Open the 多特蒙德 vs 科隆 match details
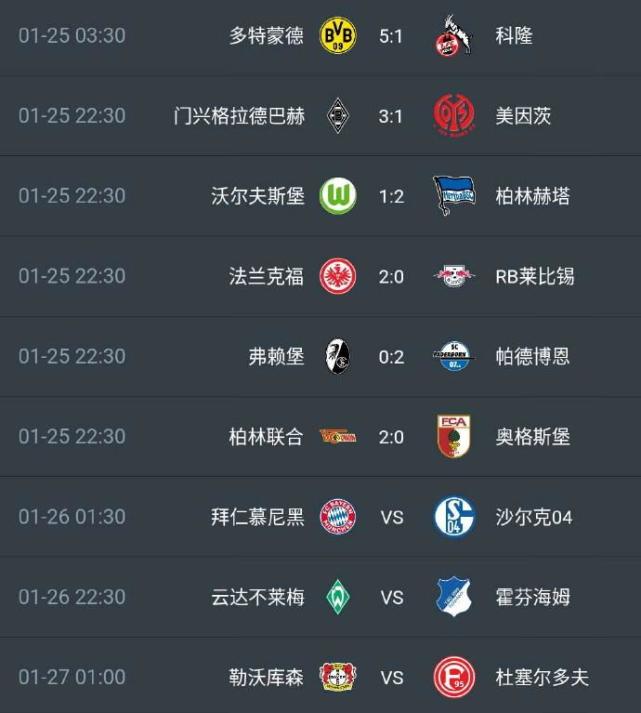The width and height of the screenshot is (641, 713). pos(391,36)
